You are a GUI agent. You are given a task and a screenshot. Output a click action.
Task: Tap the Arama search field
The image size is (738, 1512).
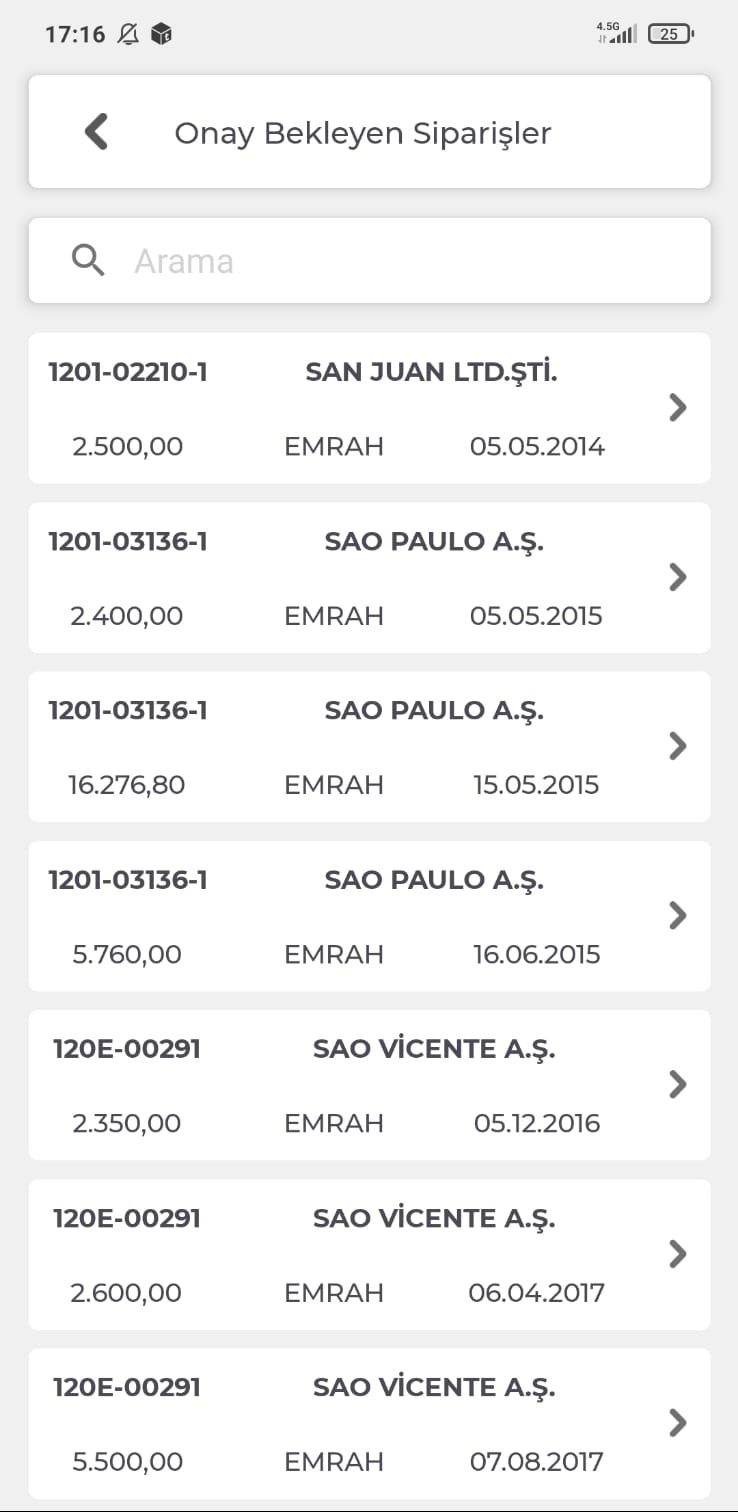(369, 261)
